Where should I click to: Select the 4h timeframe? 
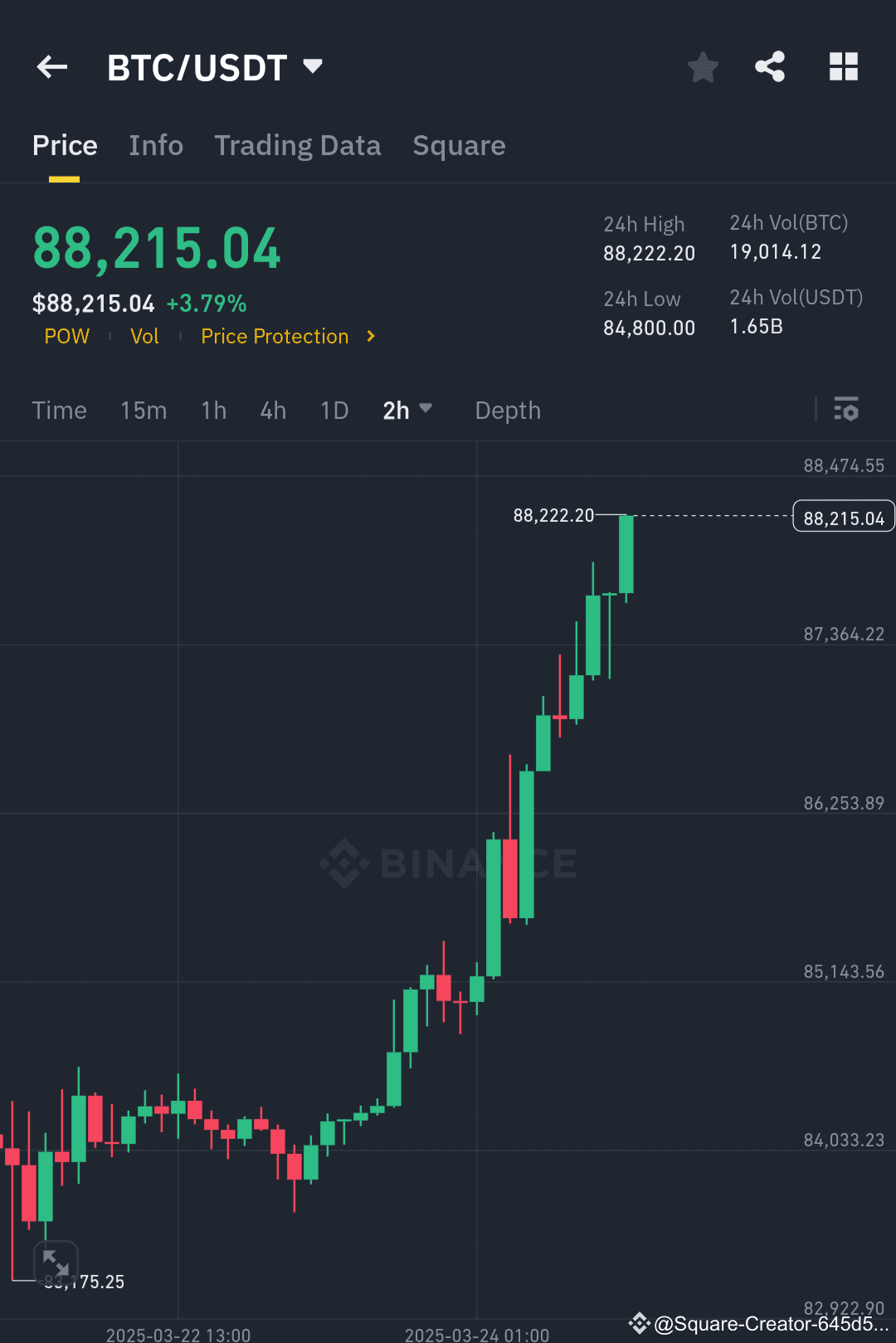[272, 410]
